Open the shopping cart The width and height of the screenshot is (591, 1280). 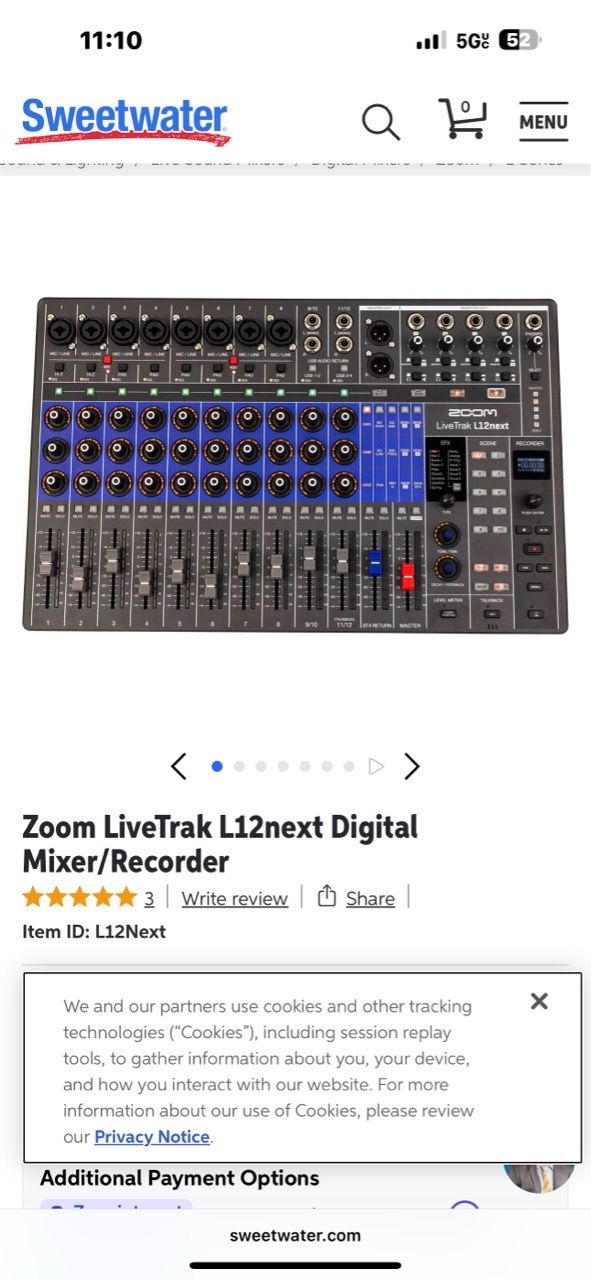coord(462,119)
